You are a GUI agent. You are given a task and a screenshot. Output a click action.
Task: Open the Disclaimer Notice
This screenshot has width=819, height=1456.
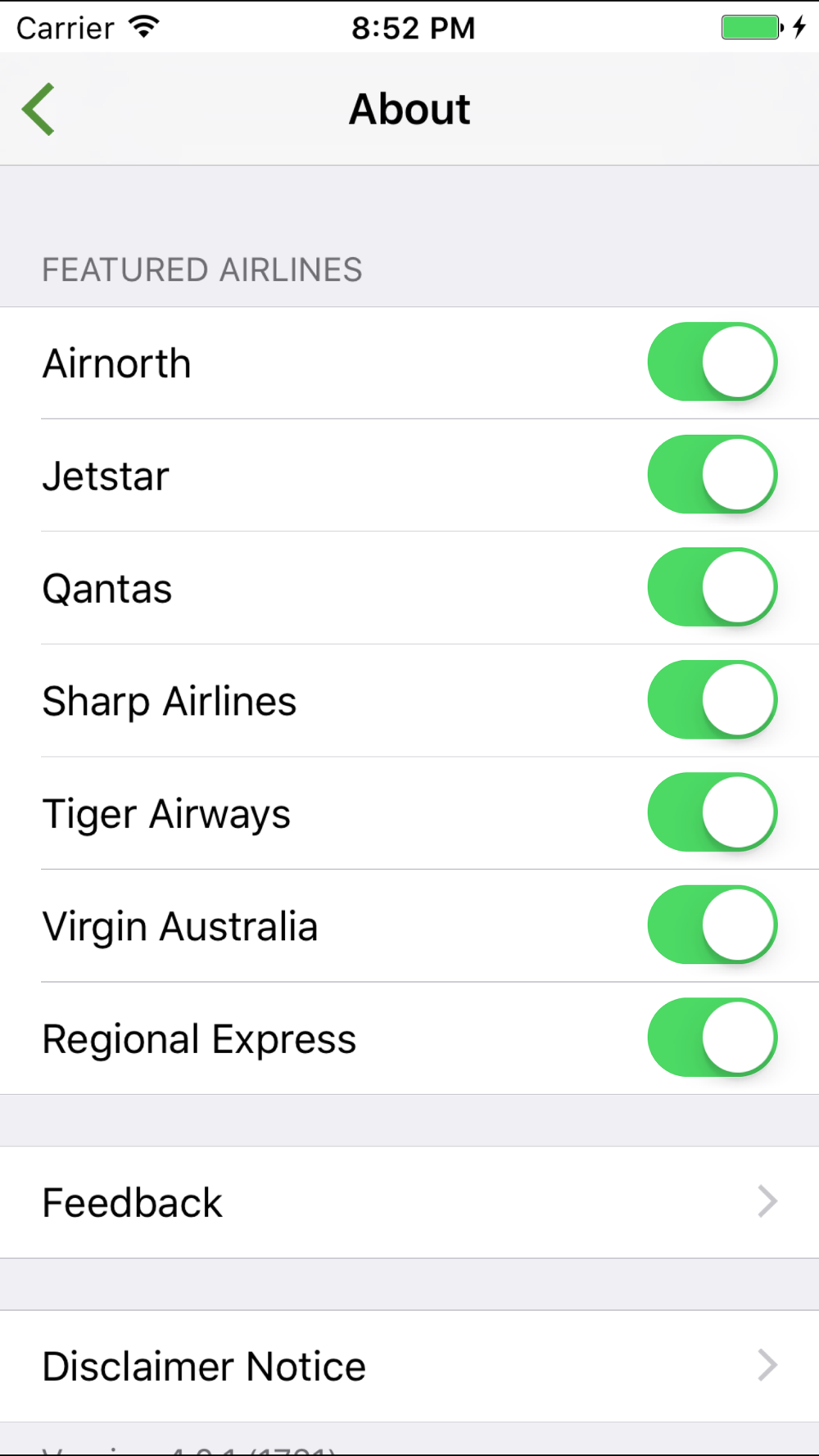pyautogui.click(x=409, y=1366)
